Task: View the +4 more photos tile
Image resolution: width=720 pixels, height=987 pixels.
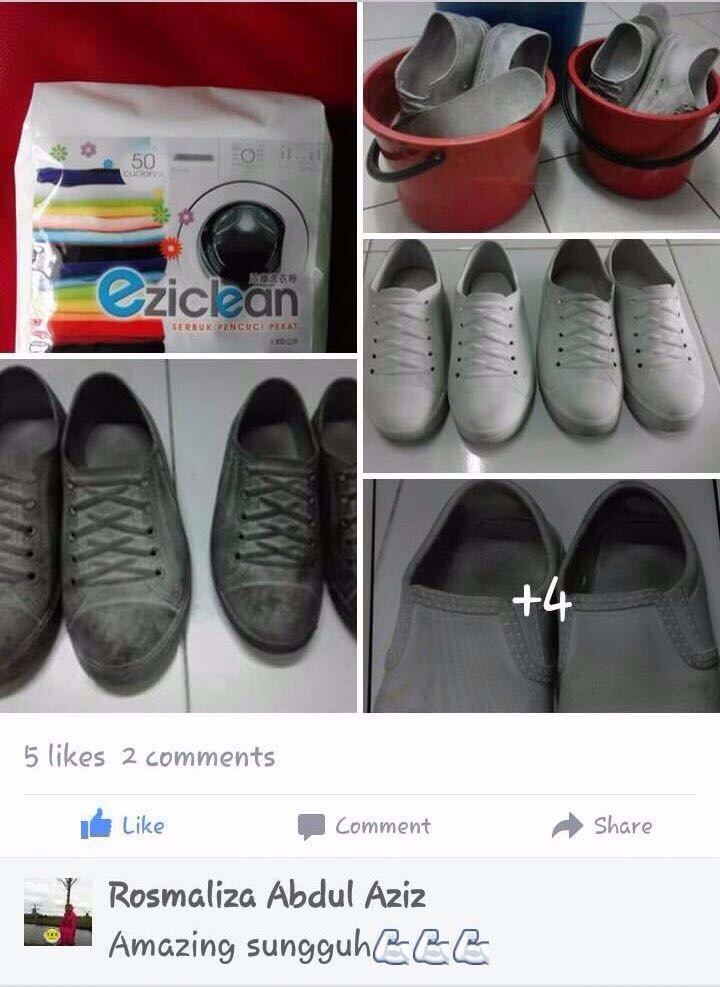Action: (540, 597)
